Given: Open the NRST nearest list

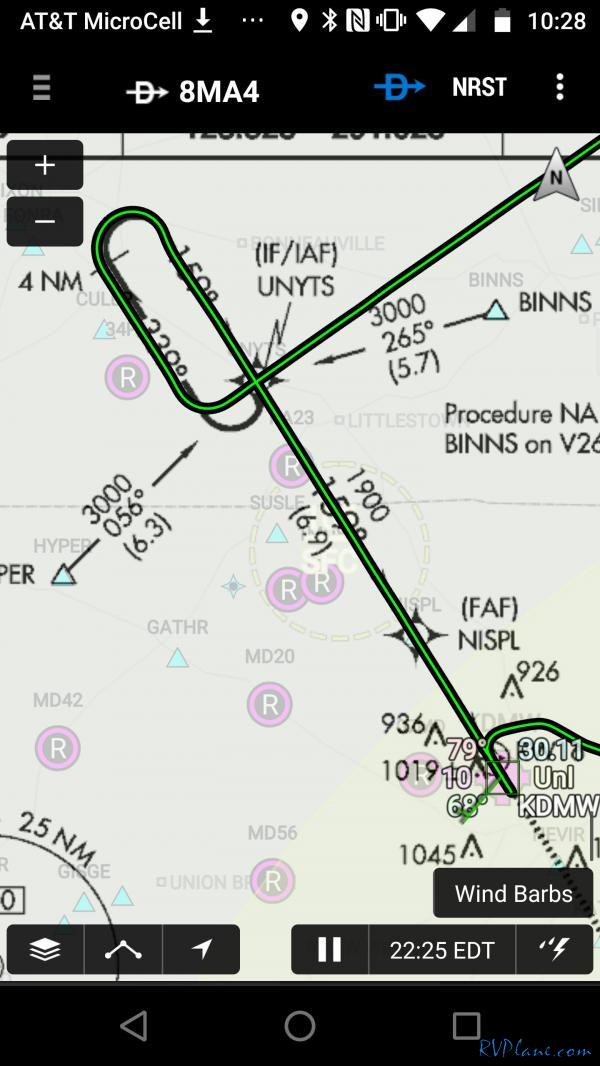Looking at the screenshot, I should [x=479, y=88].
